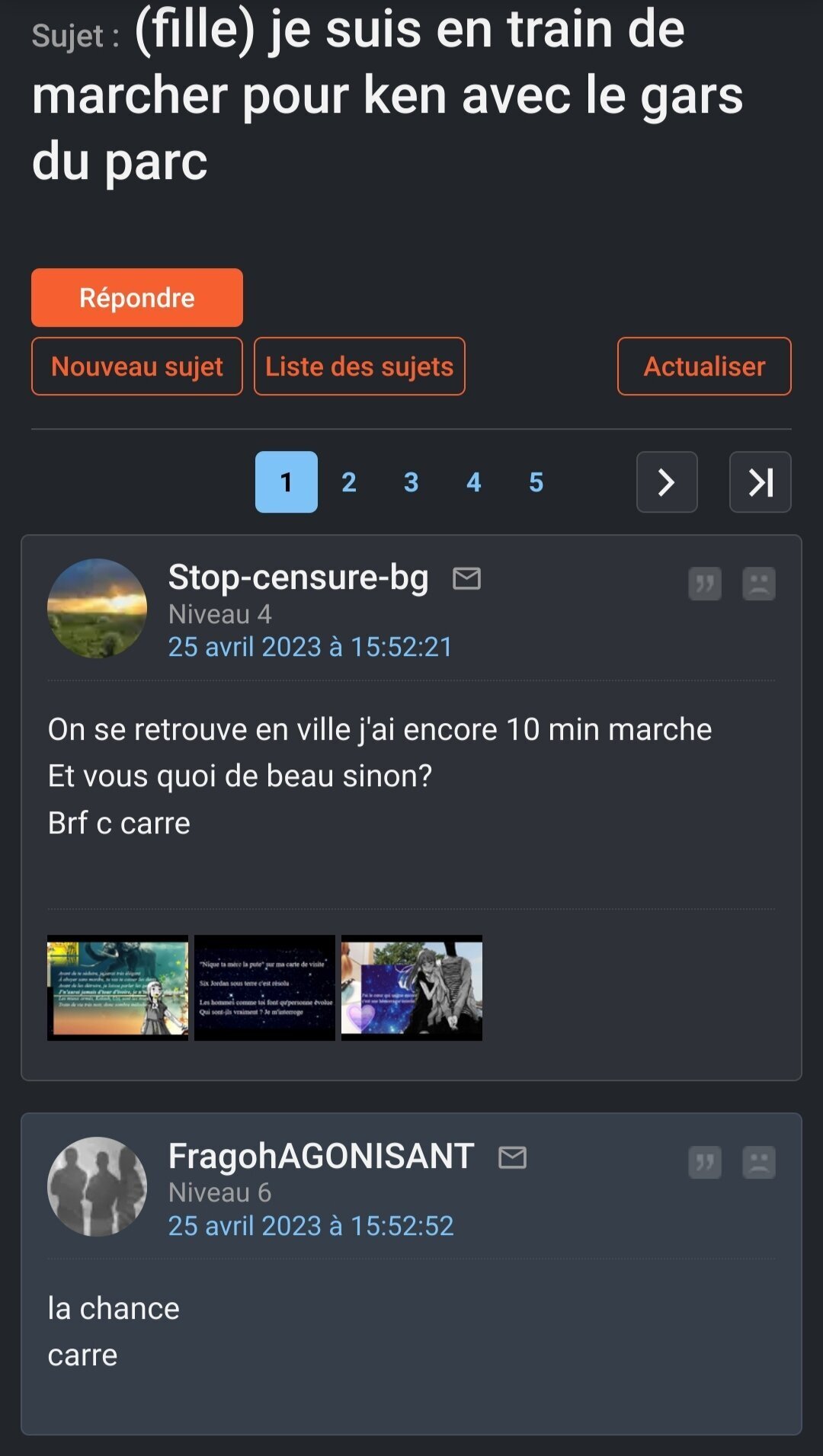This screenshot has height=1456, width=823.
Task: Report FragohAGONISANT's message
Action: coord(759,1163)
